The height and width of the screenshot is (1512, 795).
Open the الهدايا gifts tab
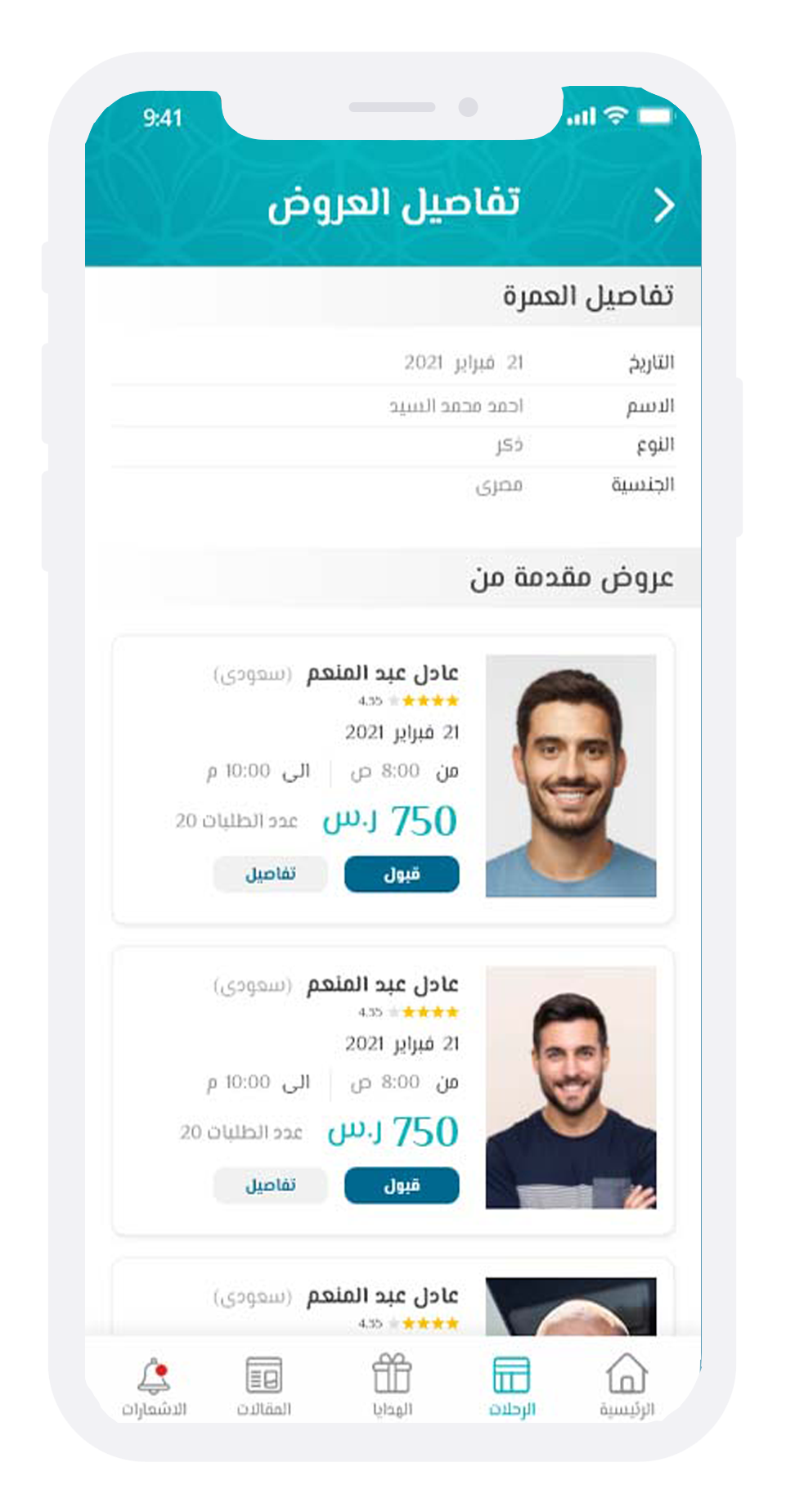393,1384
